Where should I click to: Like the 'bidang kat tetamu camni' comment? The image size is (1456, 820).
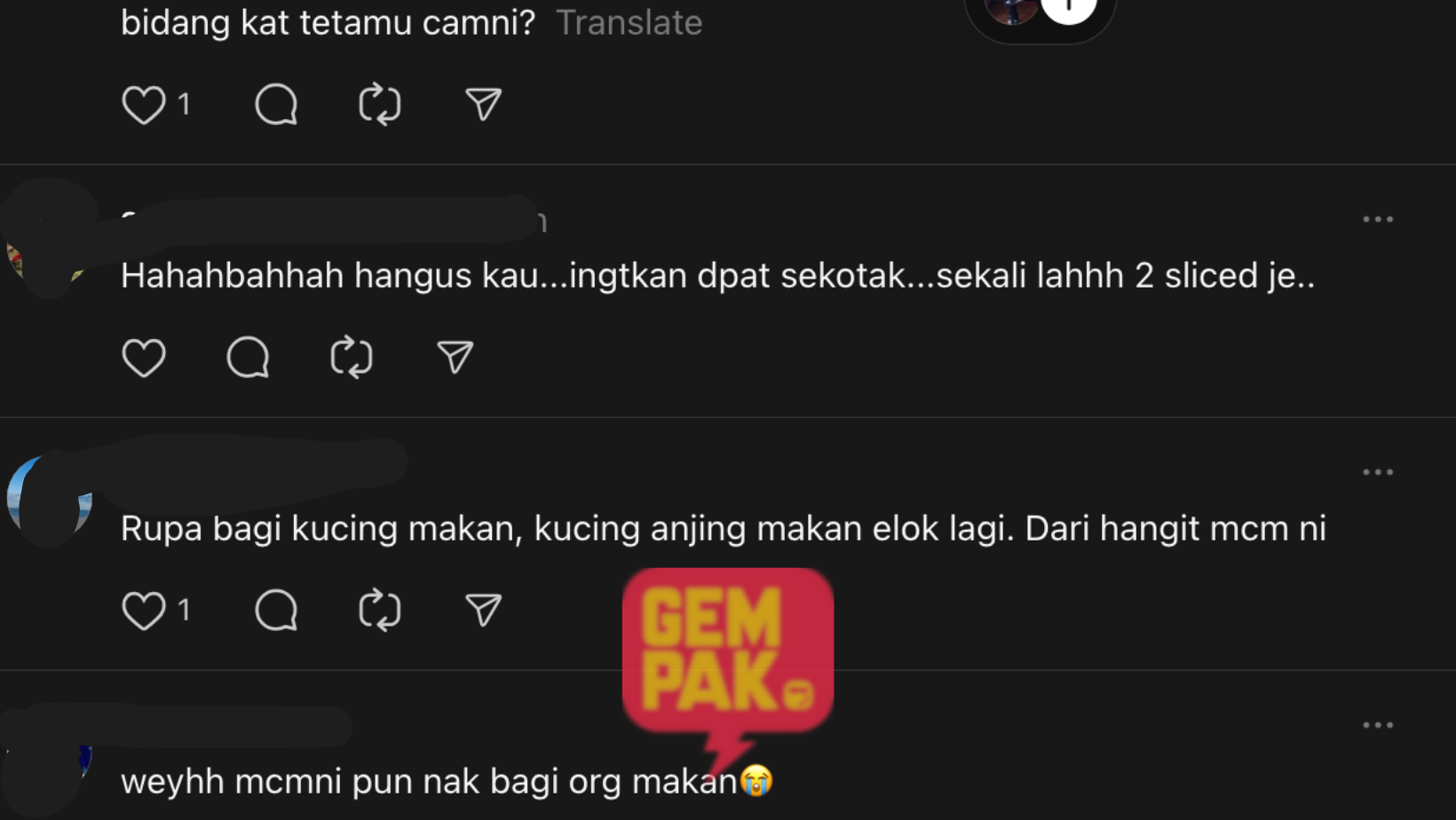point(144,105)
